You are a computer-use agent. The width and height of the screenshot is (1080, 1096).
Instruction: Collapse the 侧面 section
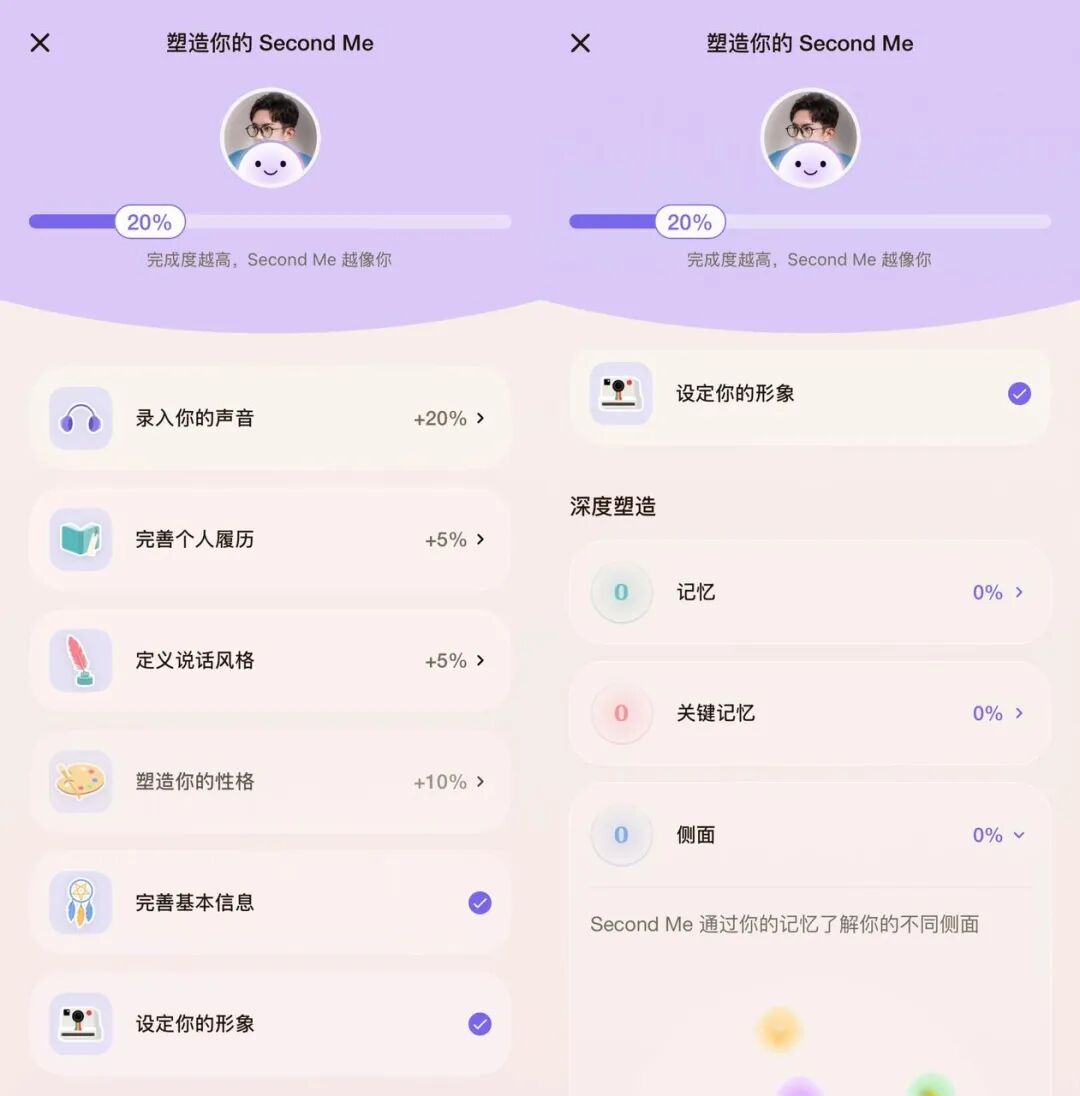point(1018,835)
